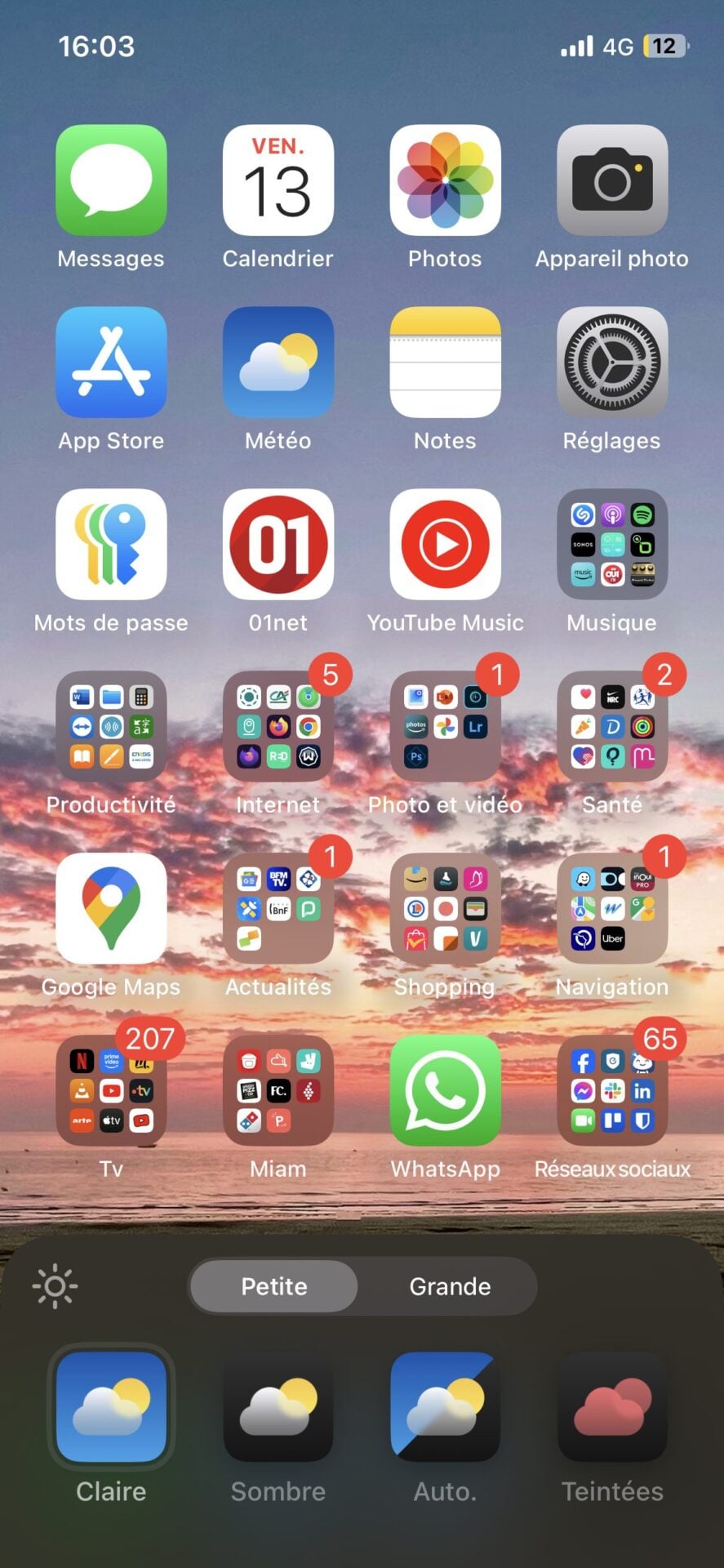Open the Mots de passe app

point(111,545)
